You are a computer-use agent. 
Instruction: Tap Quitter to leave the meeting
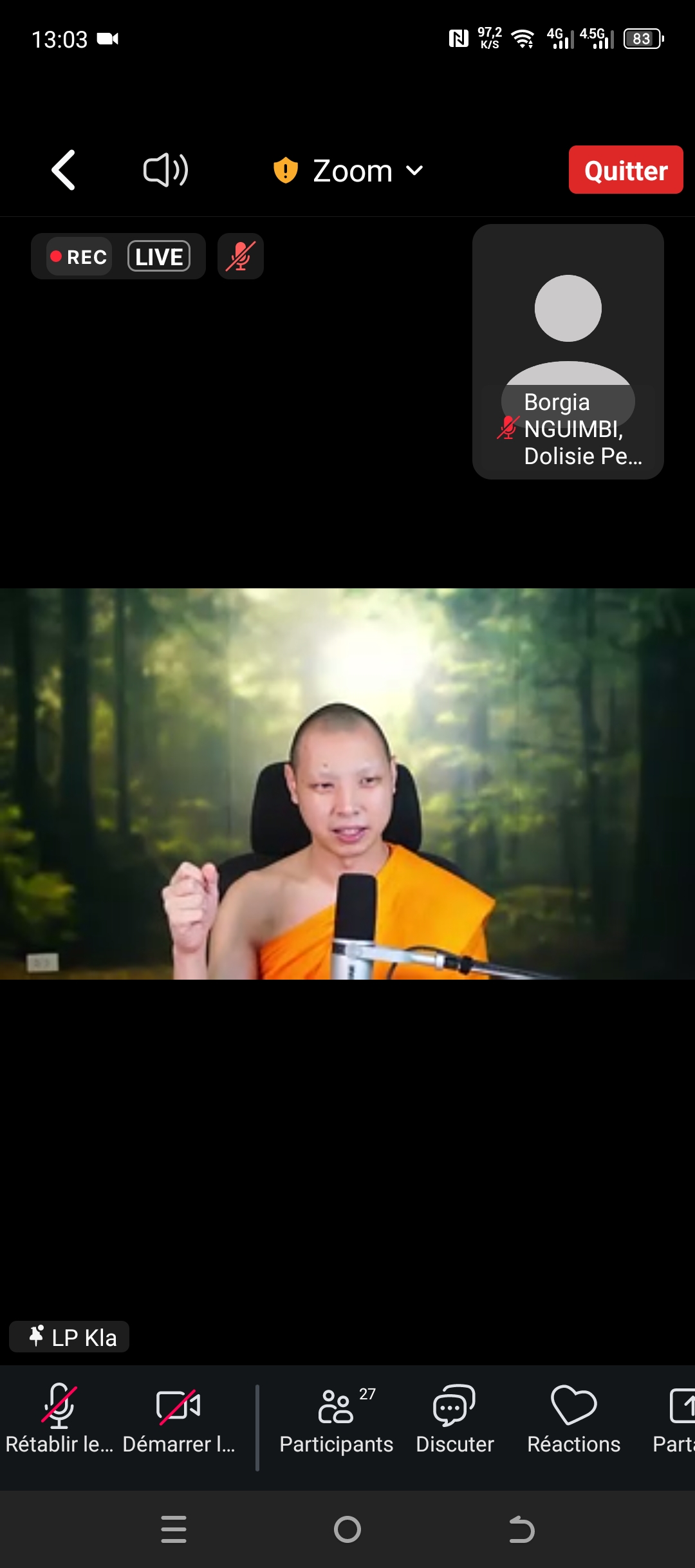click(625, 170)
